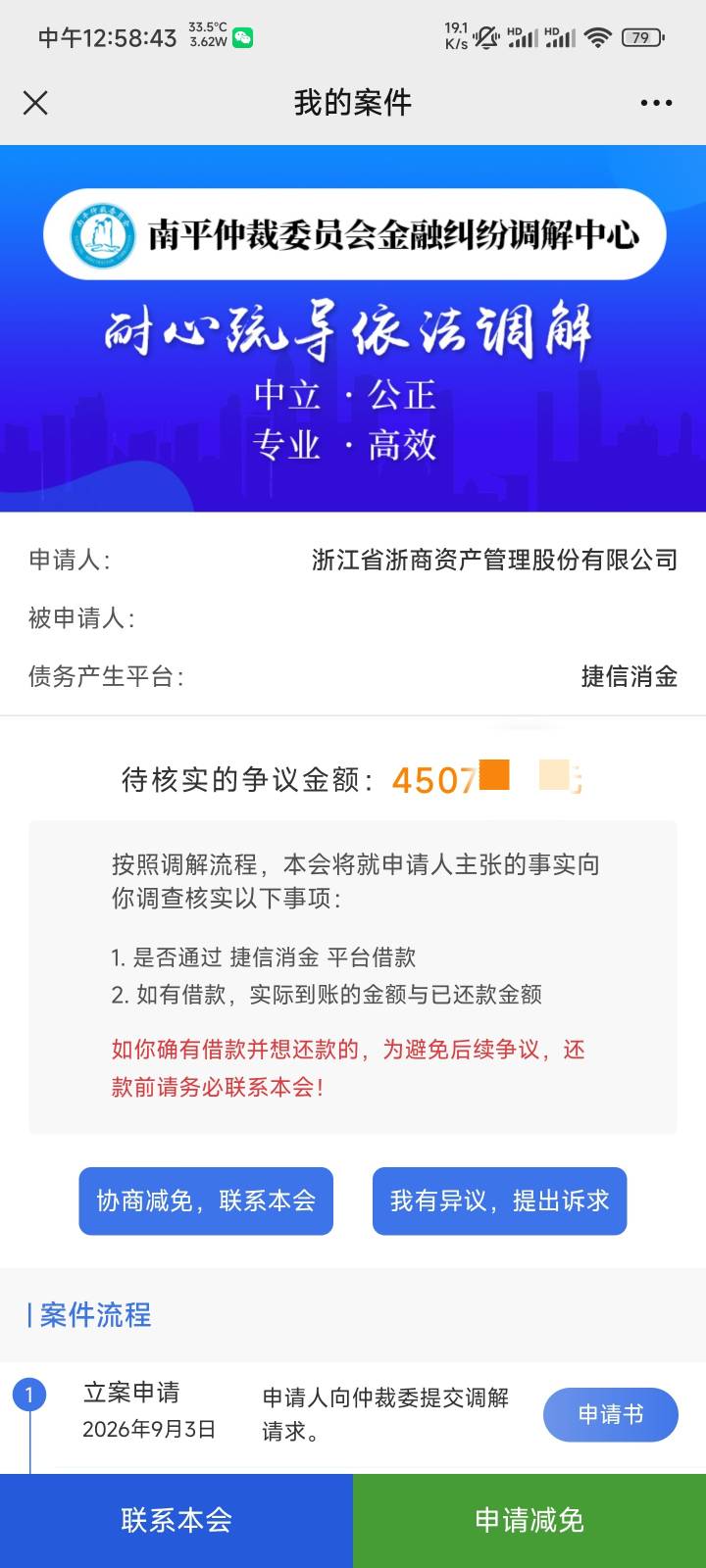The width and height of the screenshot is (706, 1568).
Task: Tap 联系本会 at the bottom
Action: click(x=176, y=1520)
